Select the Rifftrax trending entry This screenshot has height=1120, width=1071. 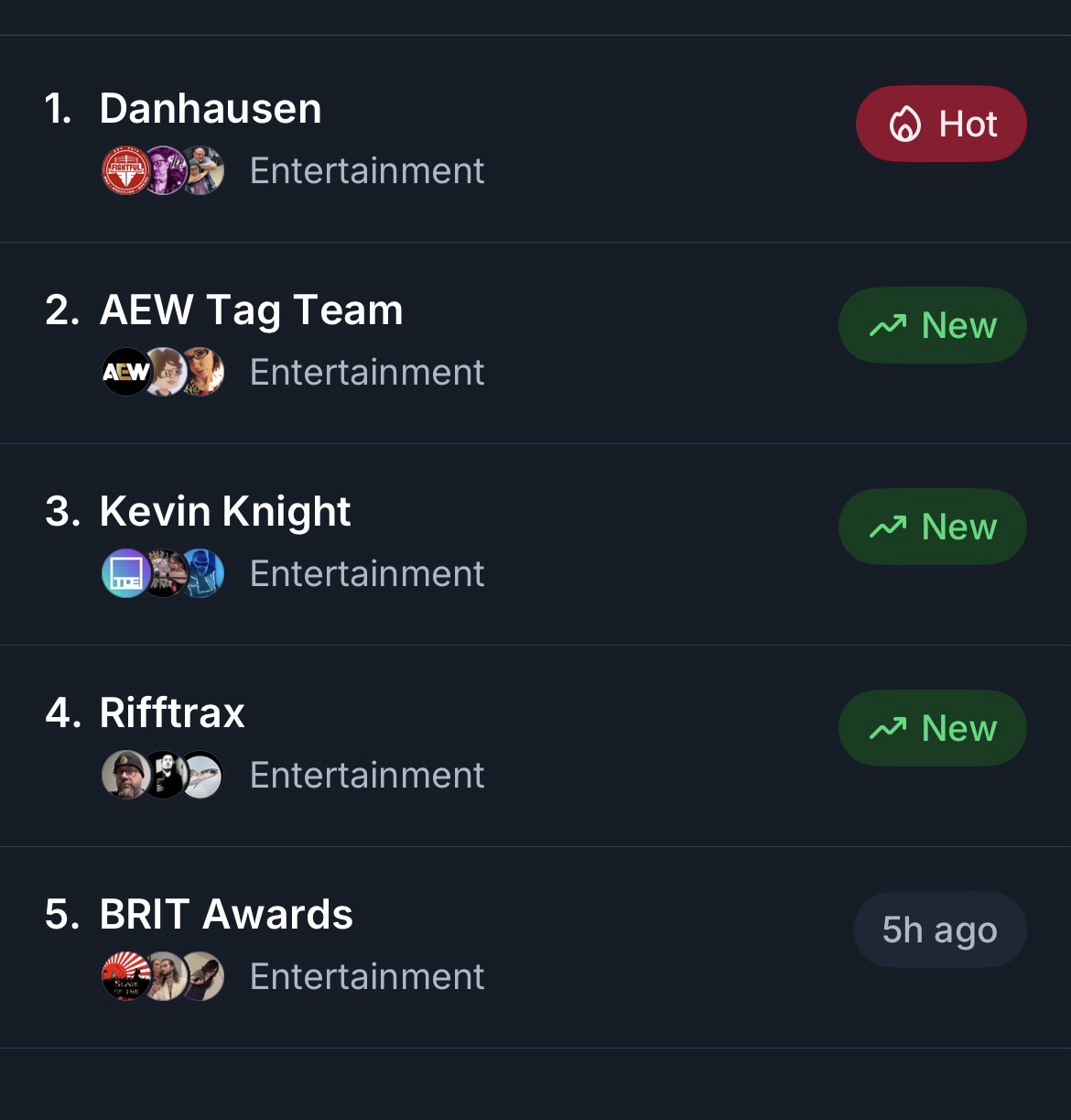(172, 713)
